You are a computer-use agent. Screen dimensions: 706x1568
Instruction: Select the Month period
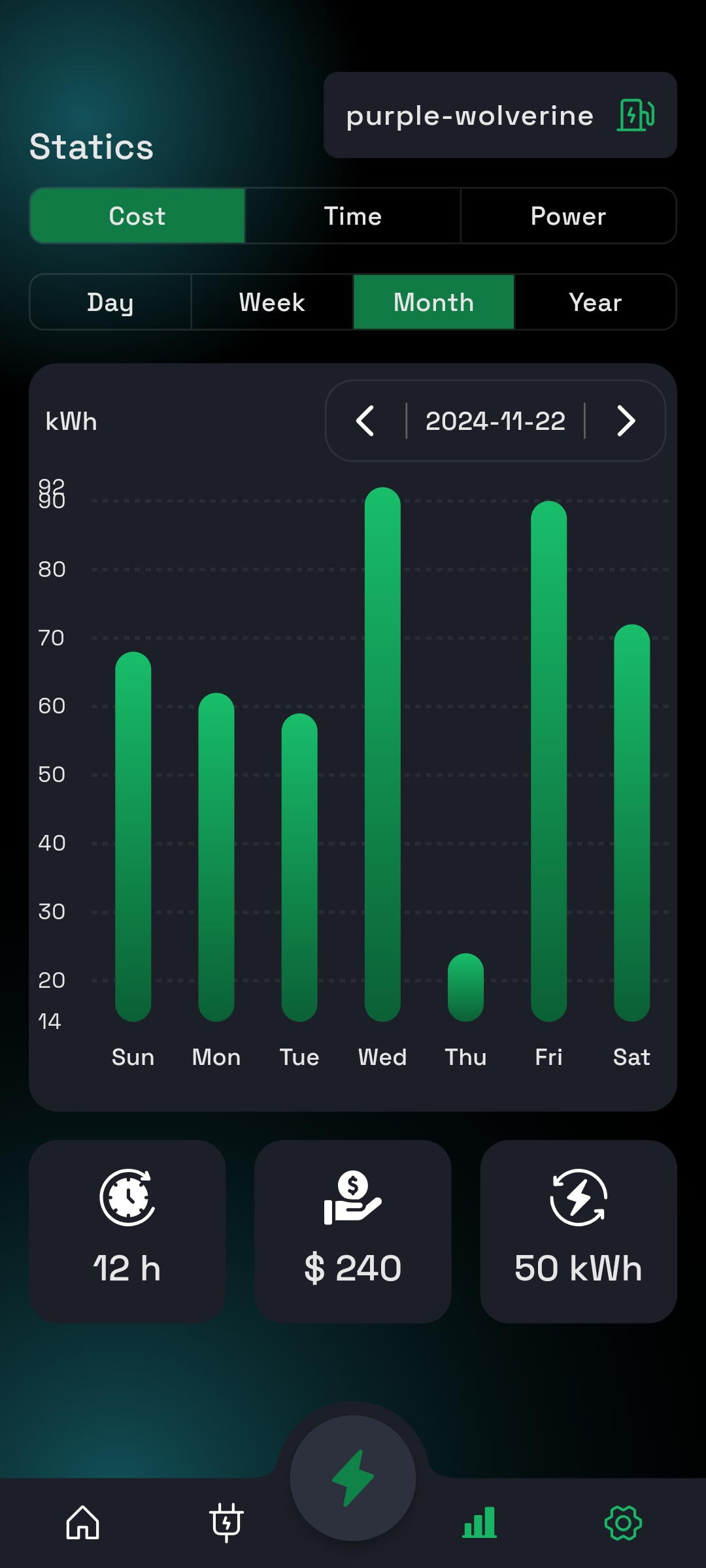pos(433,302)
